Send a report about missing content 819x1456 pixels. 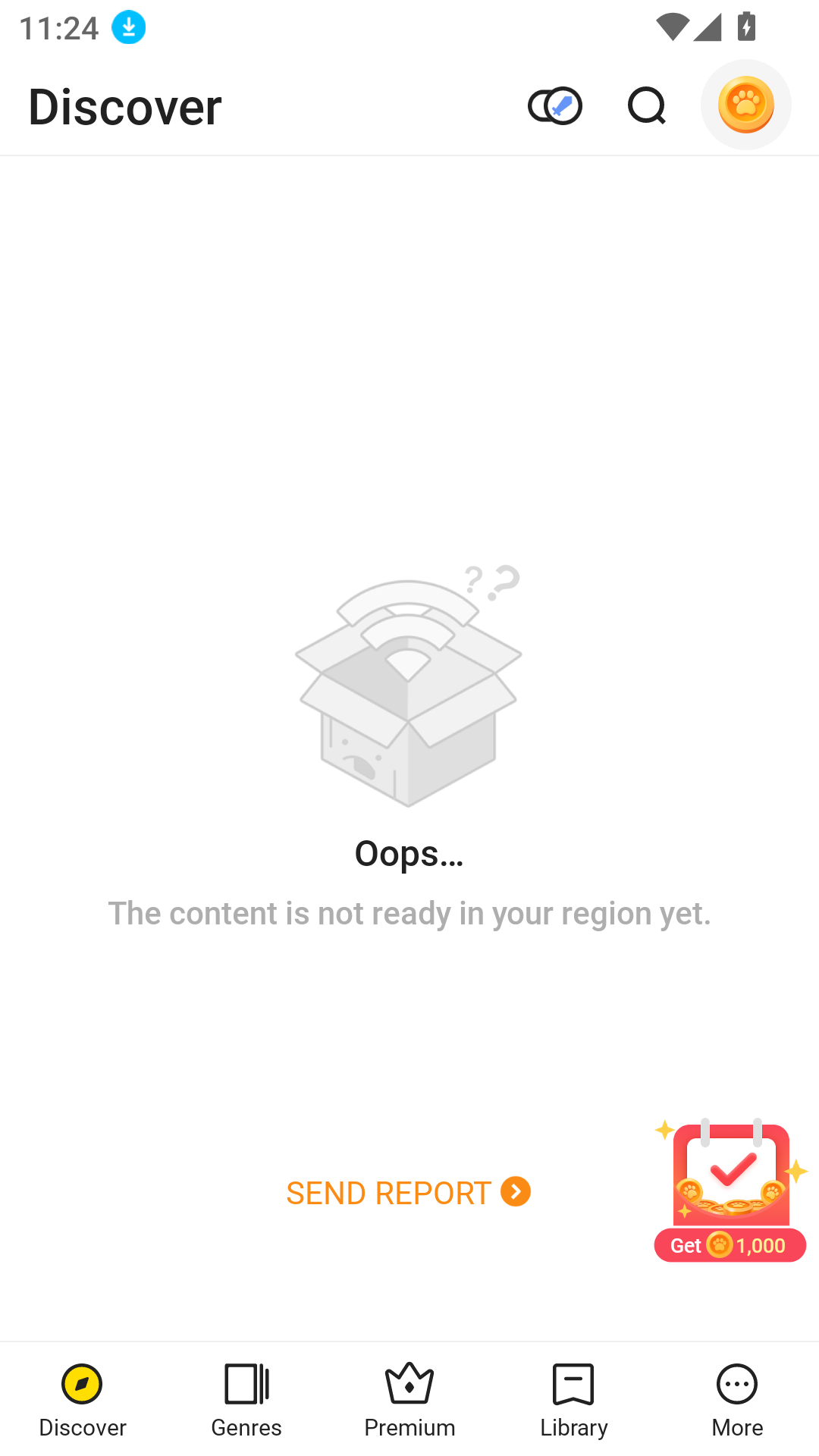point(408,1193)
